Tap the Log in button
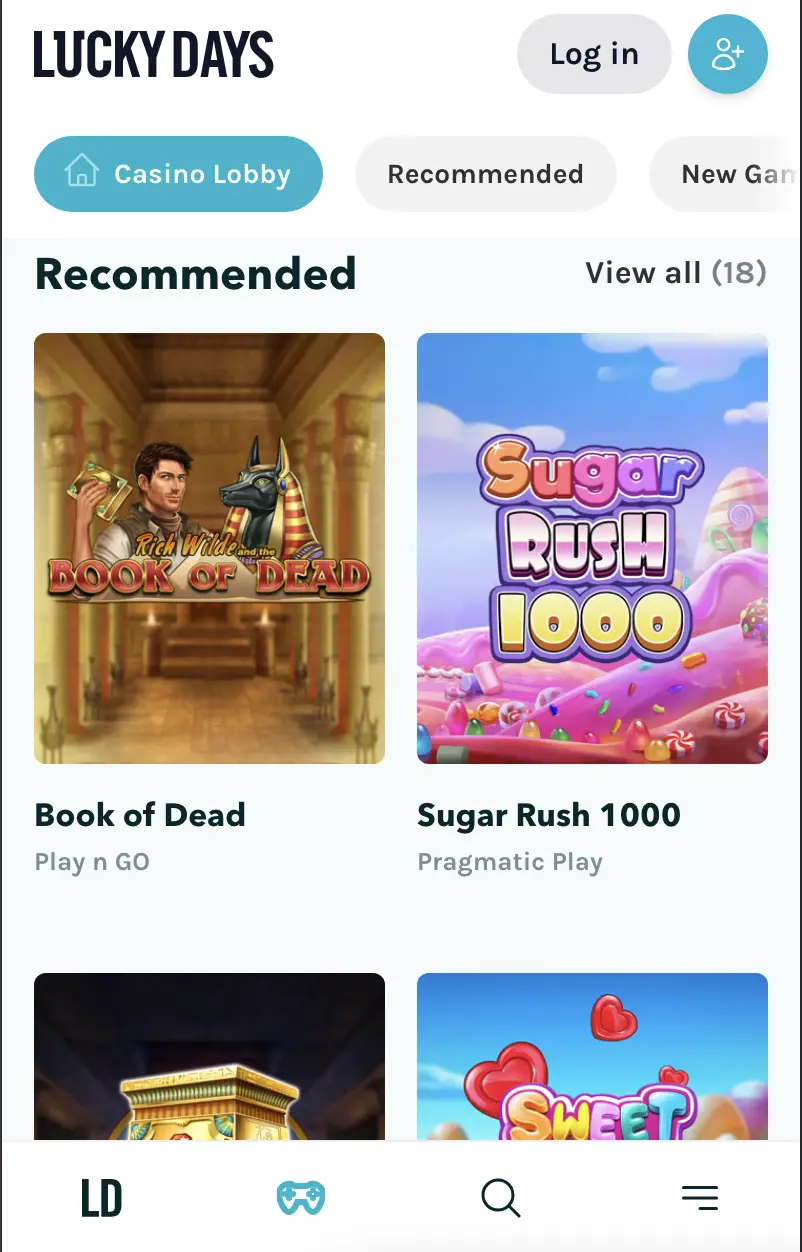 point(594,54)
